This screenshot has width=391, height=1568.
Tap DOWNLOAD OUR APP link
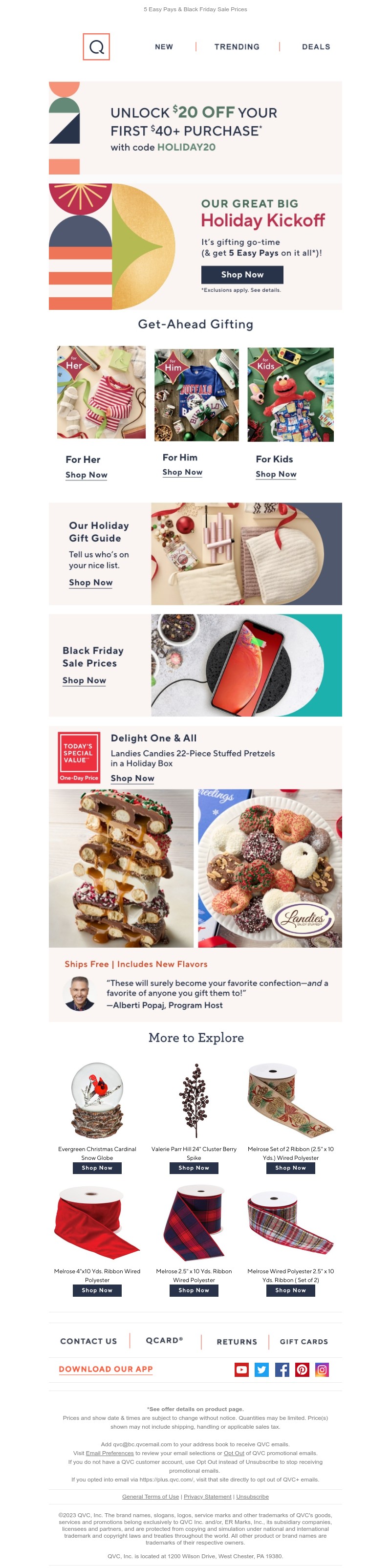coord(106,1370)
